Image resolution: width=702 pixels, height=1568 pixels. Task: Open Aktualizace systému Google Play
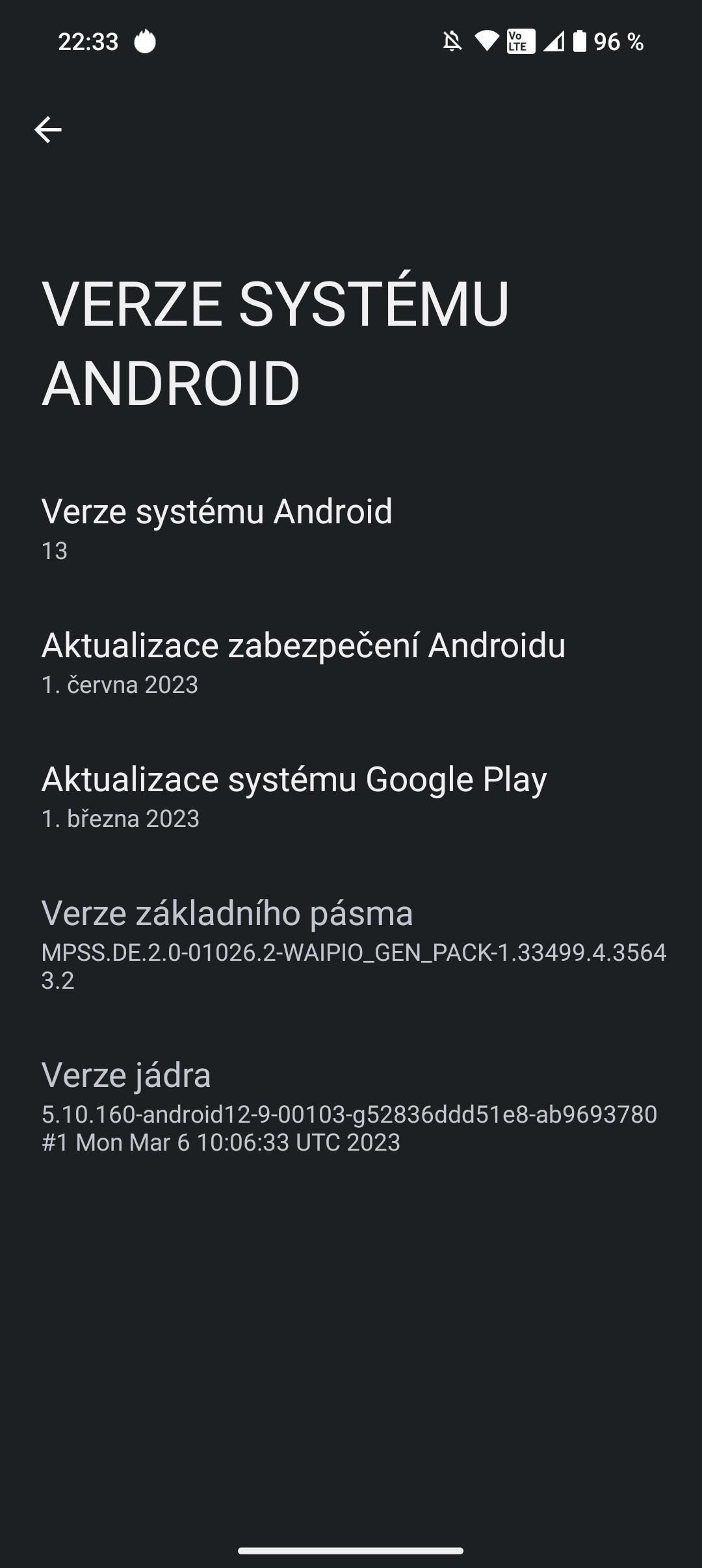pyautogui.click(x=351, y=796)
